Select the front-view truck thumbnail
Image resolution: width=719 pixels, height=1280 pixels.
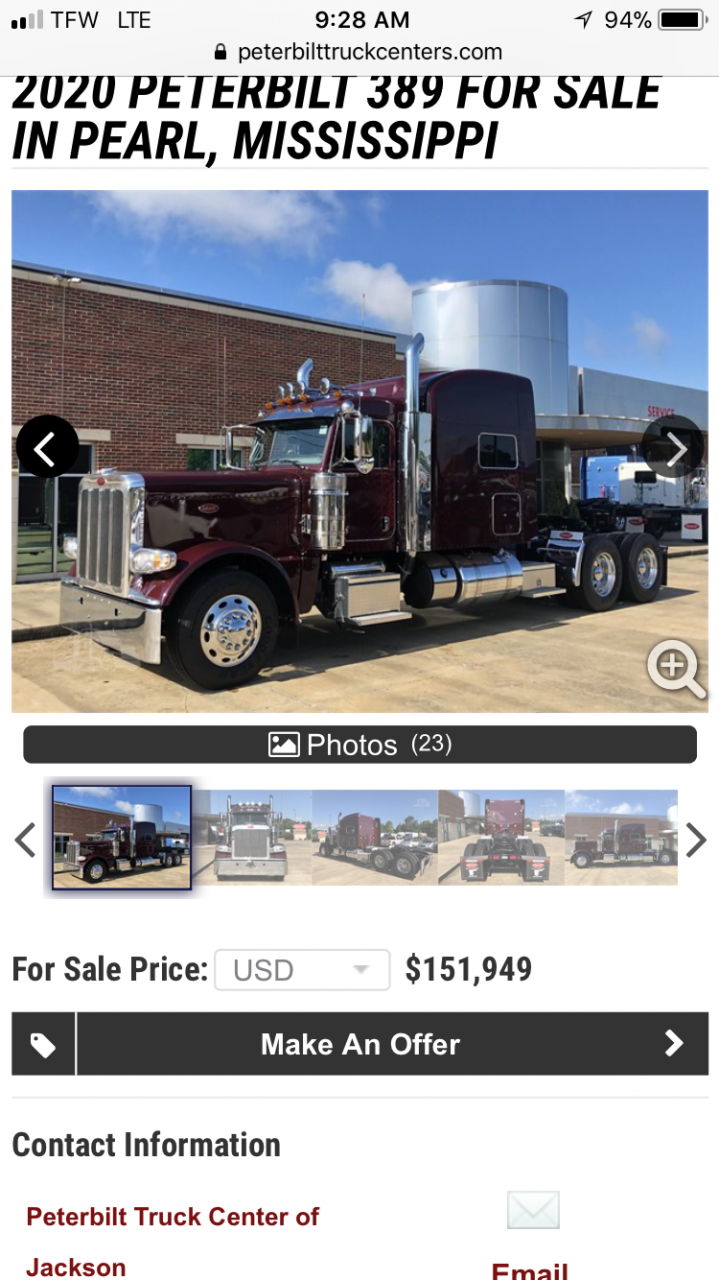point(252,836)
